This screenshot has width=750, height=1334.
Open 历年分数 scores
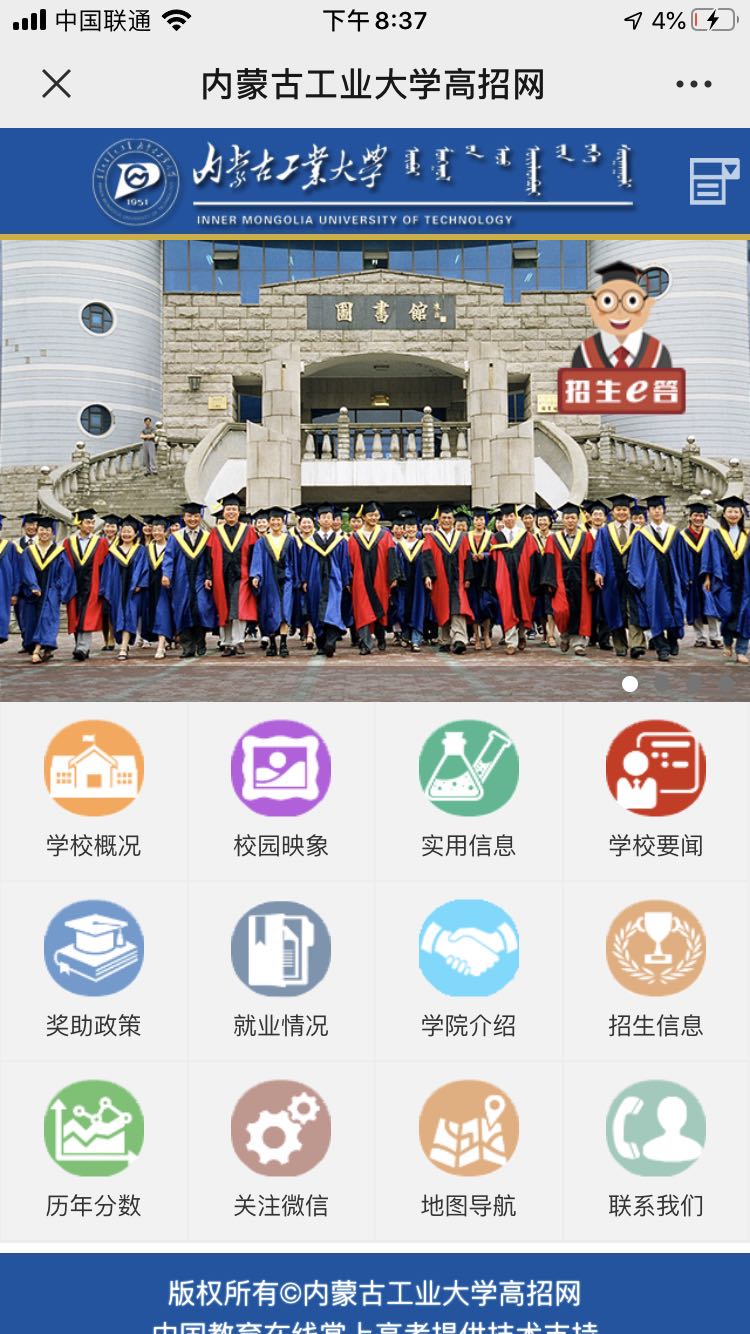point(94,1150)
